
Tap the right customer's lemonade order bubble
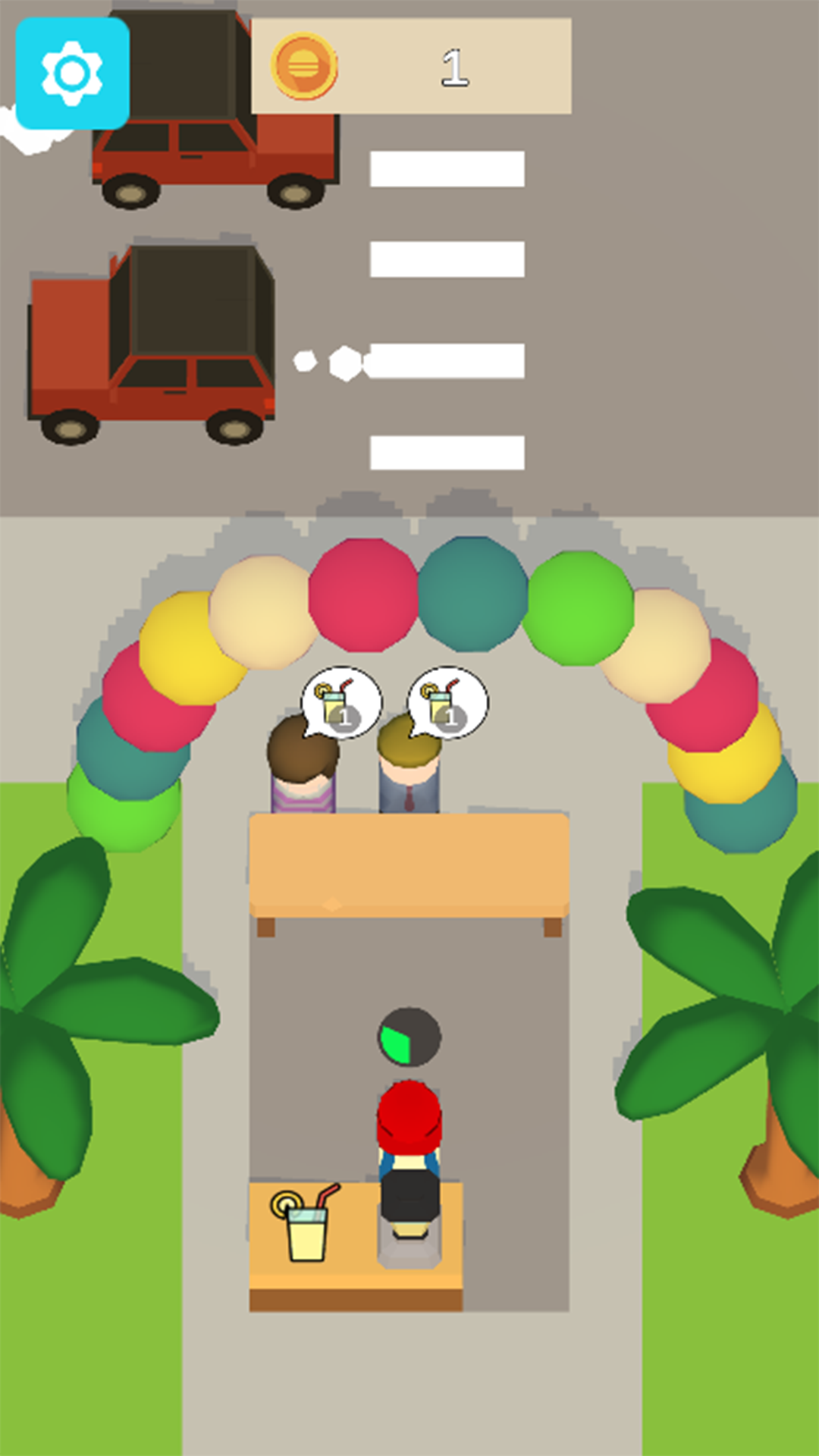pyautogui.click(x=449, y=702)
